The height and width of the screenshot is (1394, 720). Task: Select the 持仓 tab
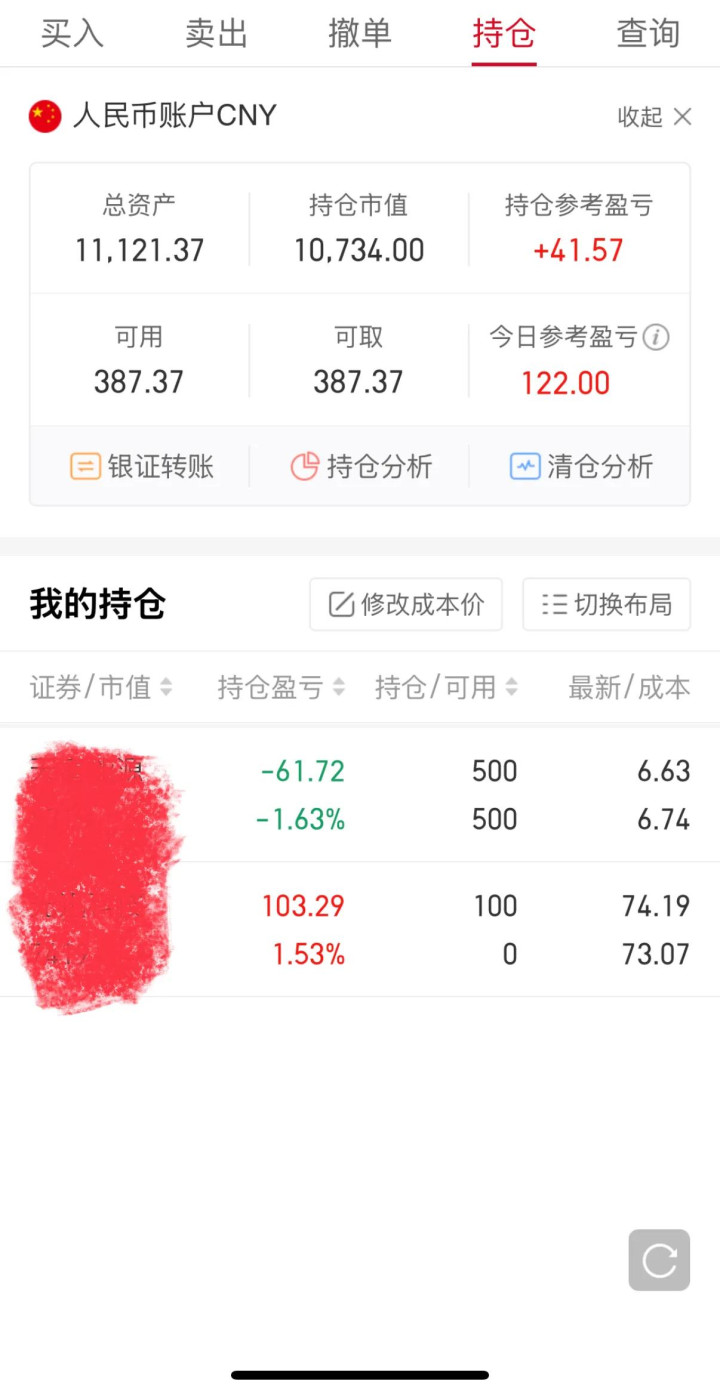coord(504,33)
